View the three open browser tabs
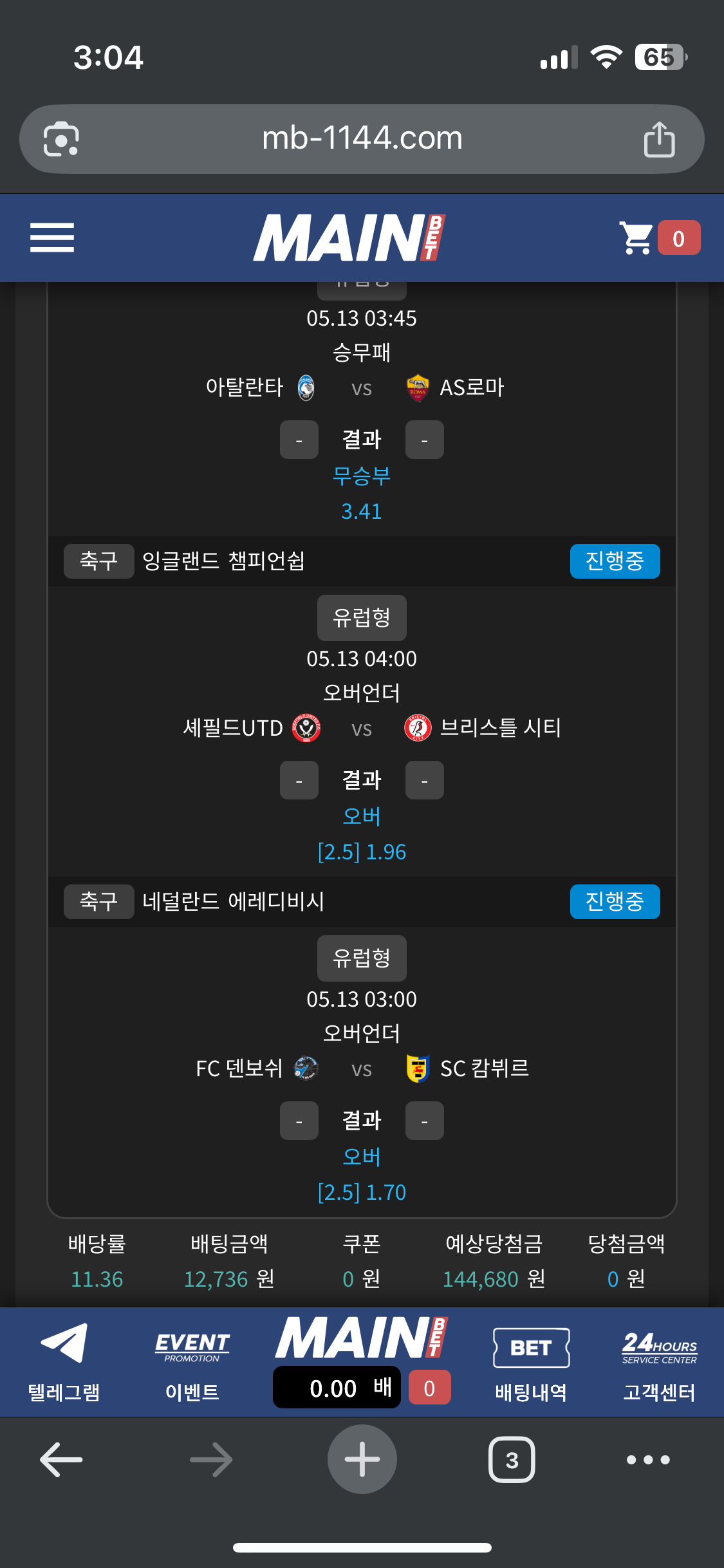Image resolution: width=724 pixels, height=1568 pixels. [512, 1459]
